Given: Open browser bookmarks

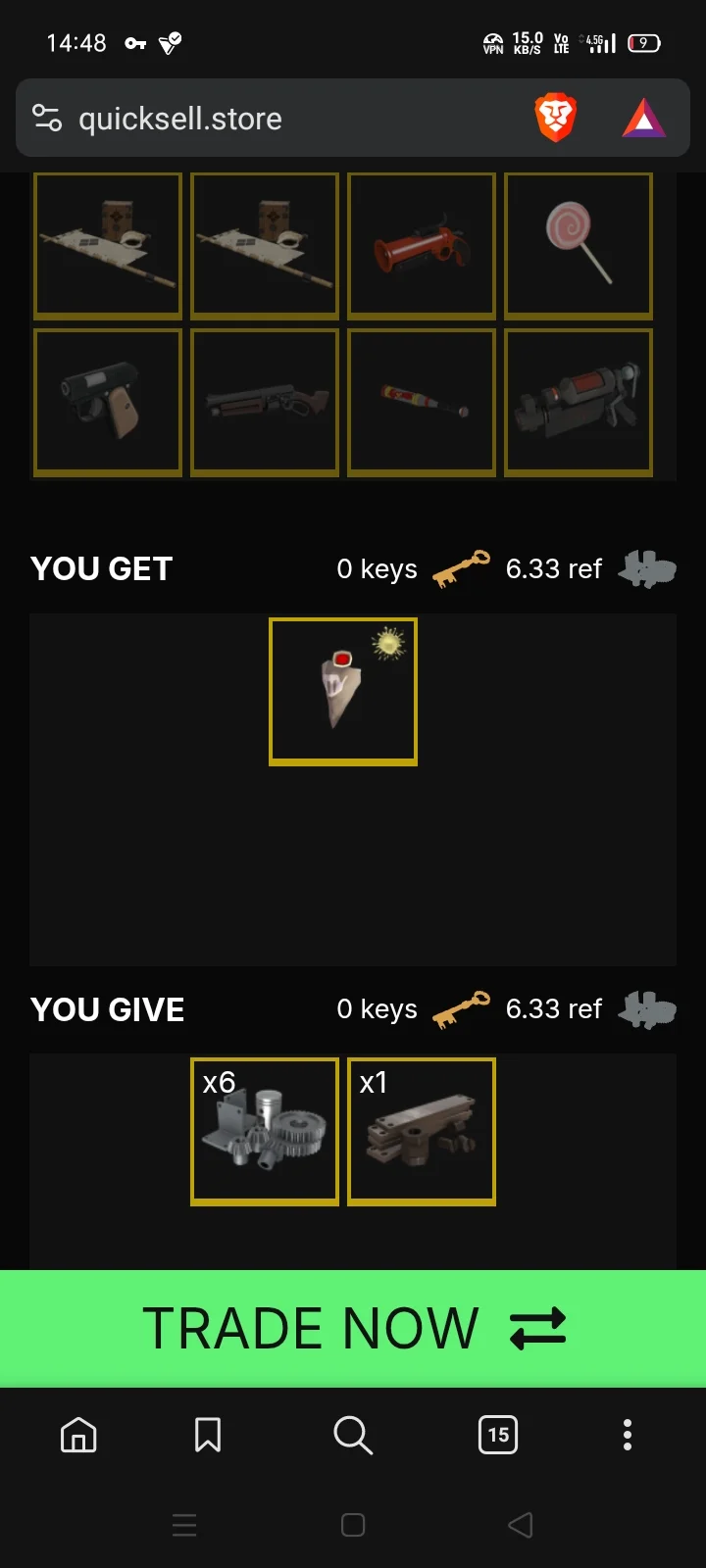Looking at the screenshot, I should pyautogui.click(x=208, y=1435).
